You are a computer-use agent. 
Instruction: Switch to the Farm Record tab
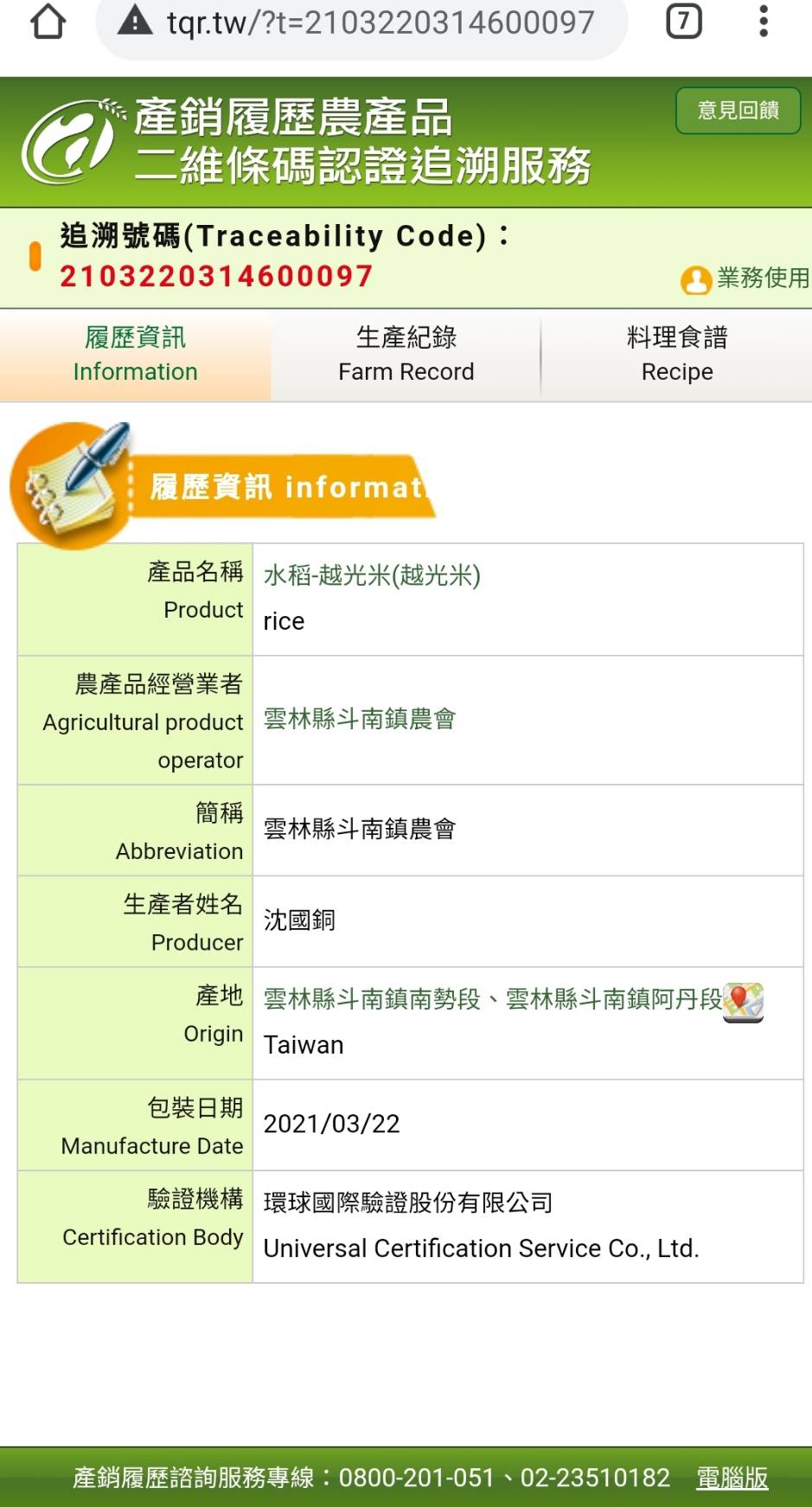tap(406, 355)
